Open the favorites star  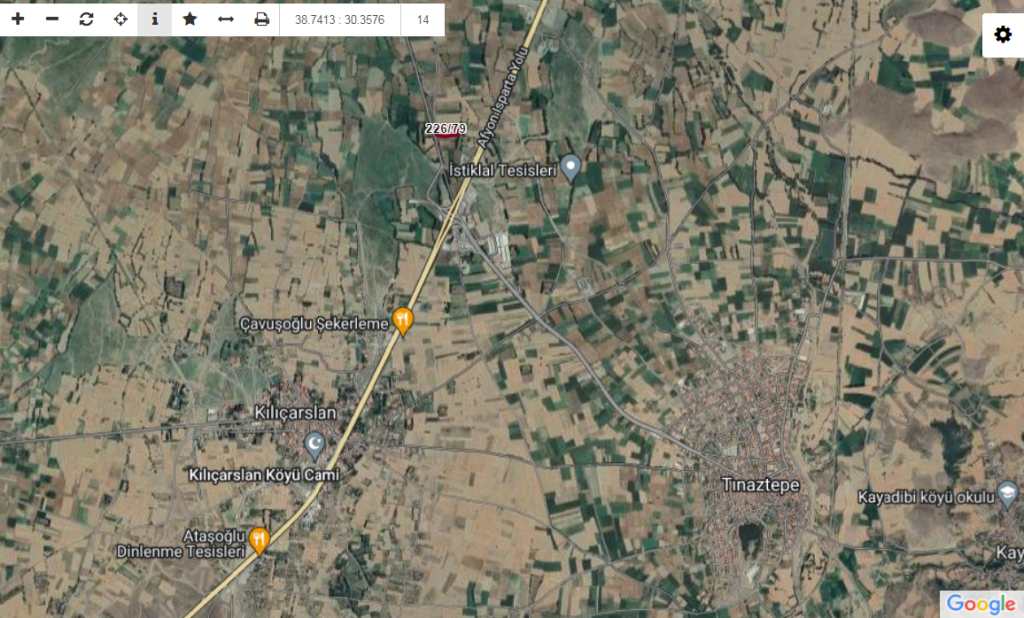190,19
